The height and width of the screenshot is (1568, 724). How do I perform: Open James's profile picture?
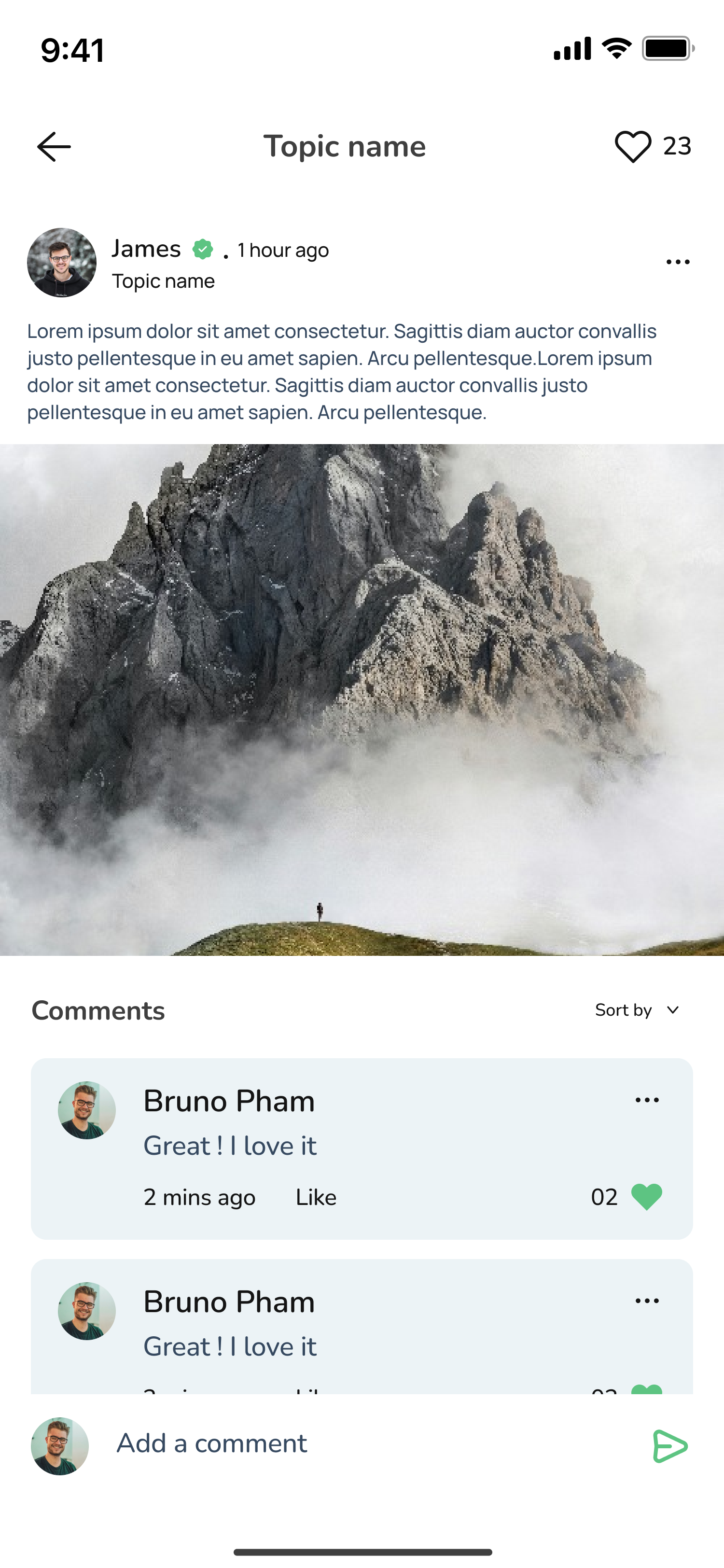61,262
